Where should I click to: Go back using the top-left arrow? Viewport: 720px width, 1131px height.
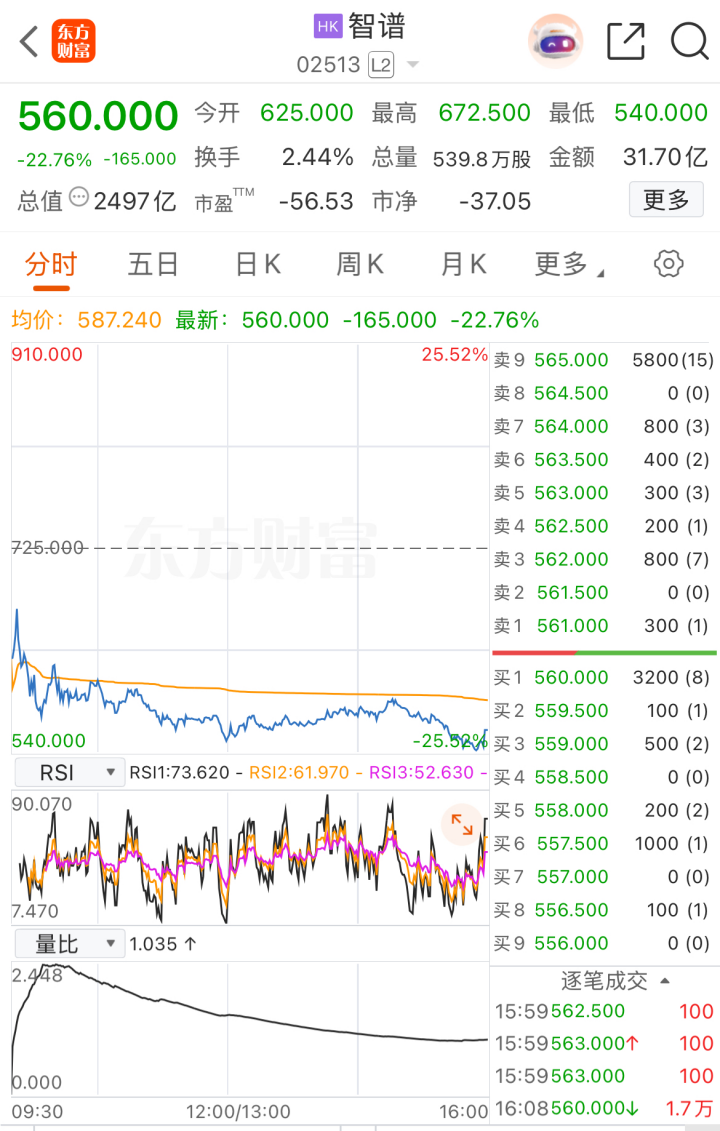click(x=30, y=41)
